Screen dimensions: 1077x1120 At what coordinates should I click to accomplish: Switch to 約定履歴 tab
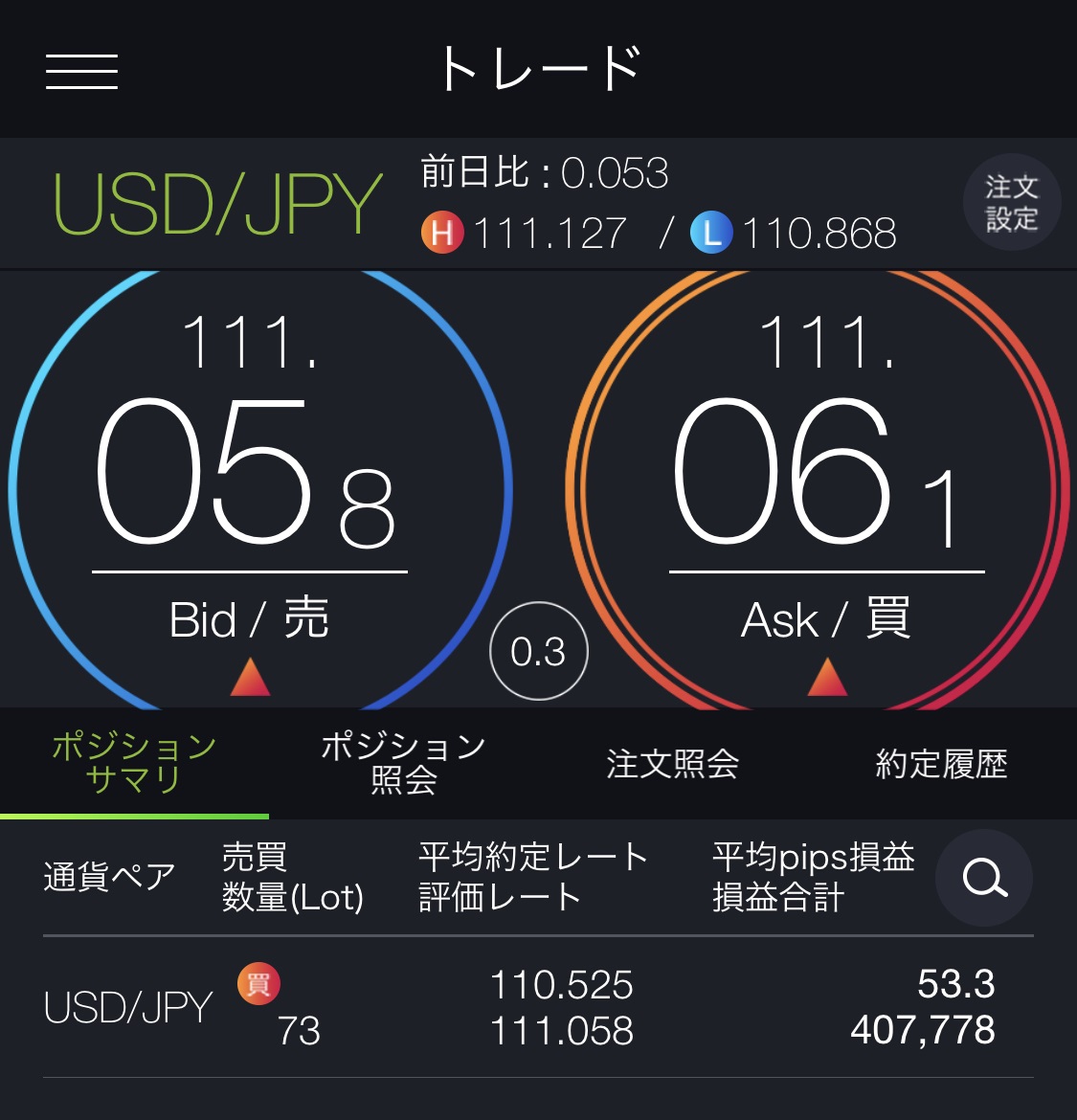tap(941, 763)
